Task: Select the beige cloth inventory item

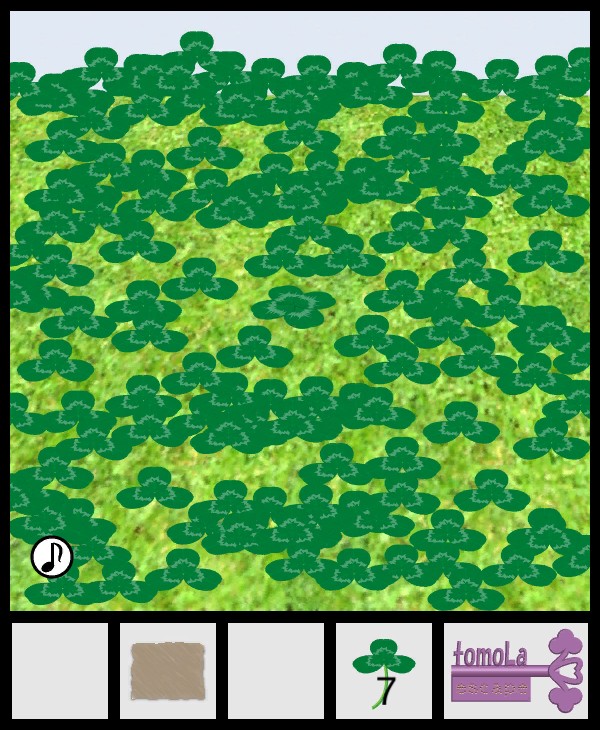Action: click(166, 671)
